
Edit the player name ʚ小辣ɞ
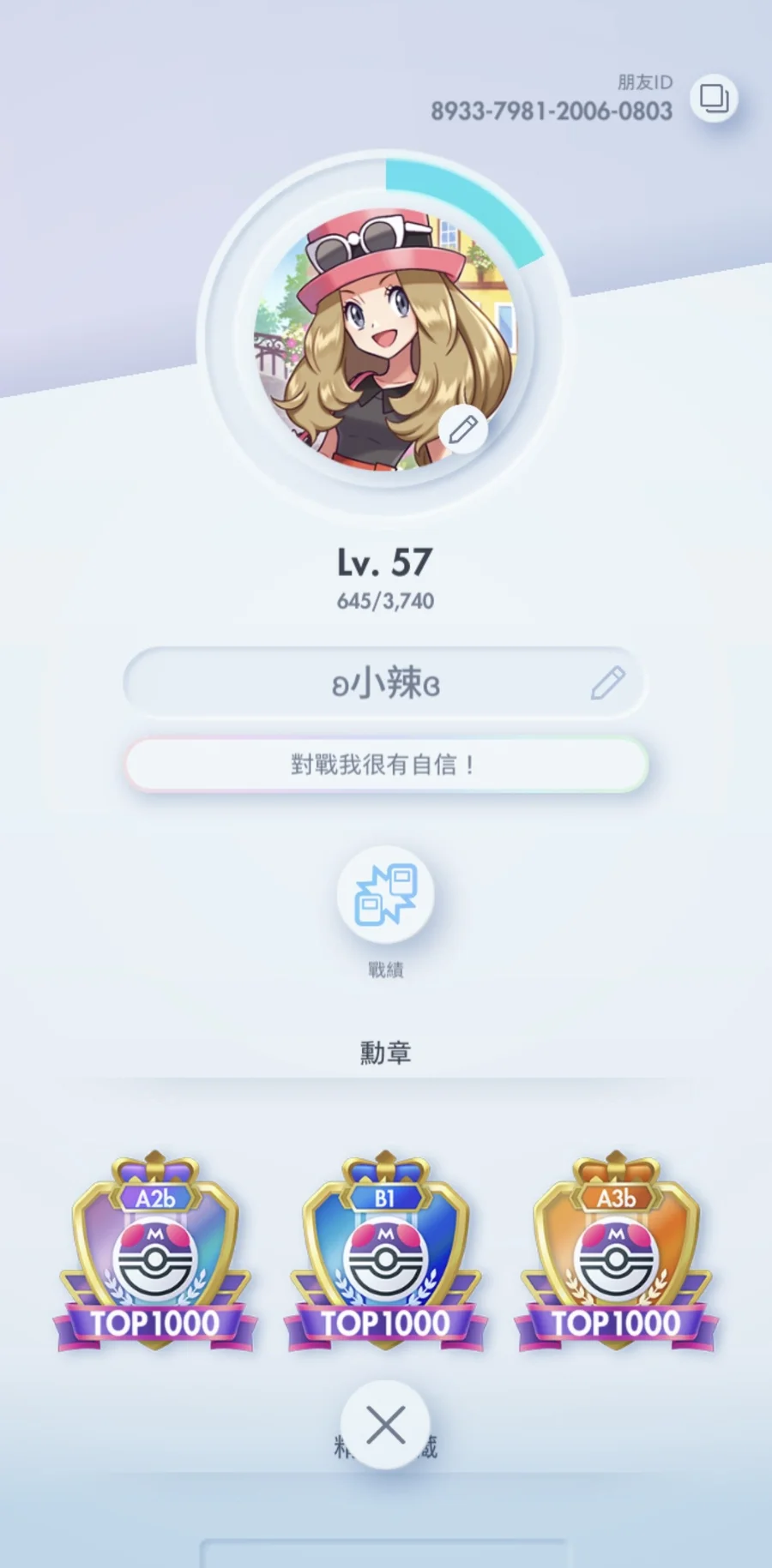(606, 683)
